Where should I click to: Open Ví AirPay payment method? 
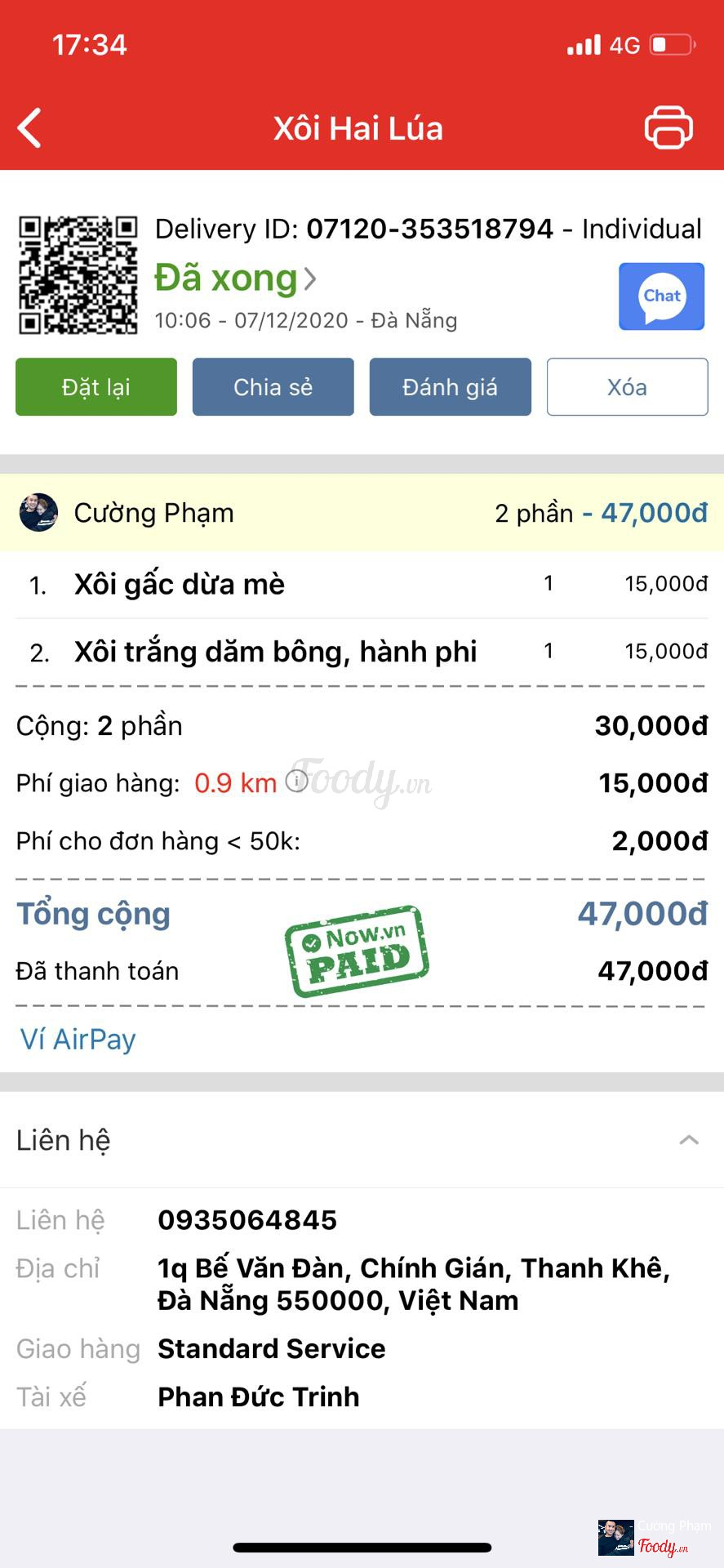click(78, 1040)
